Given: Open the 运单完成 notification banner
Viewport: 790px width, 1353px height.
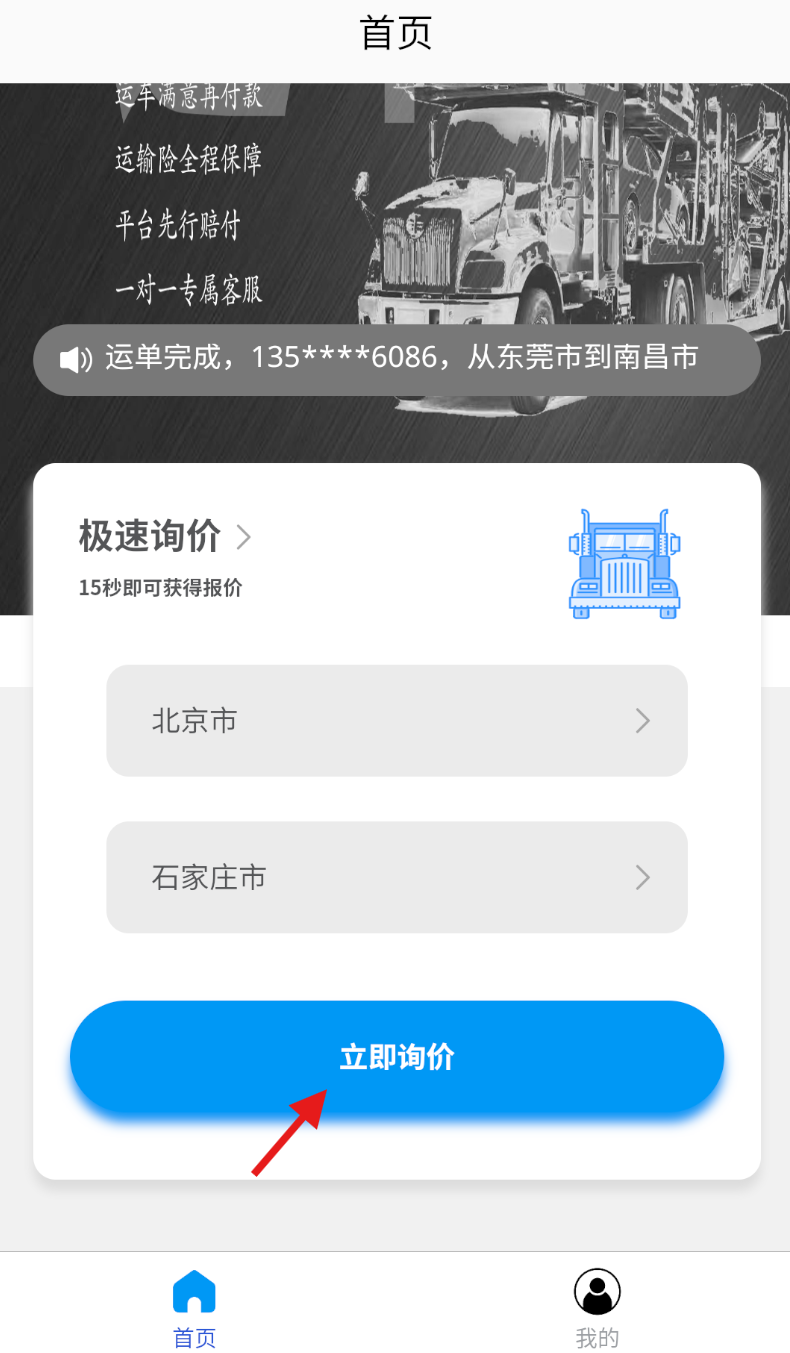Looking at the screenshot, I should pos(396,359).
